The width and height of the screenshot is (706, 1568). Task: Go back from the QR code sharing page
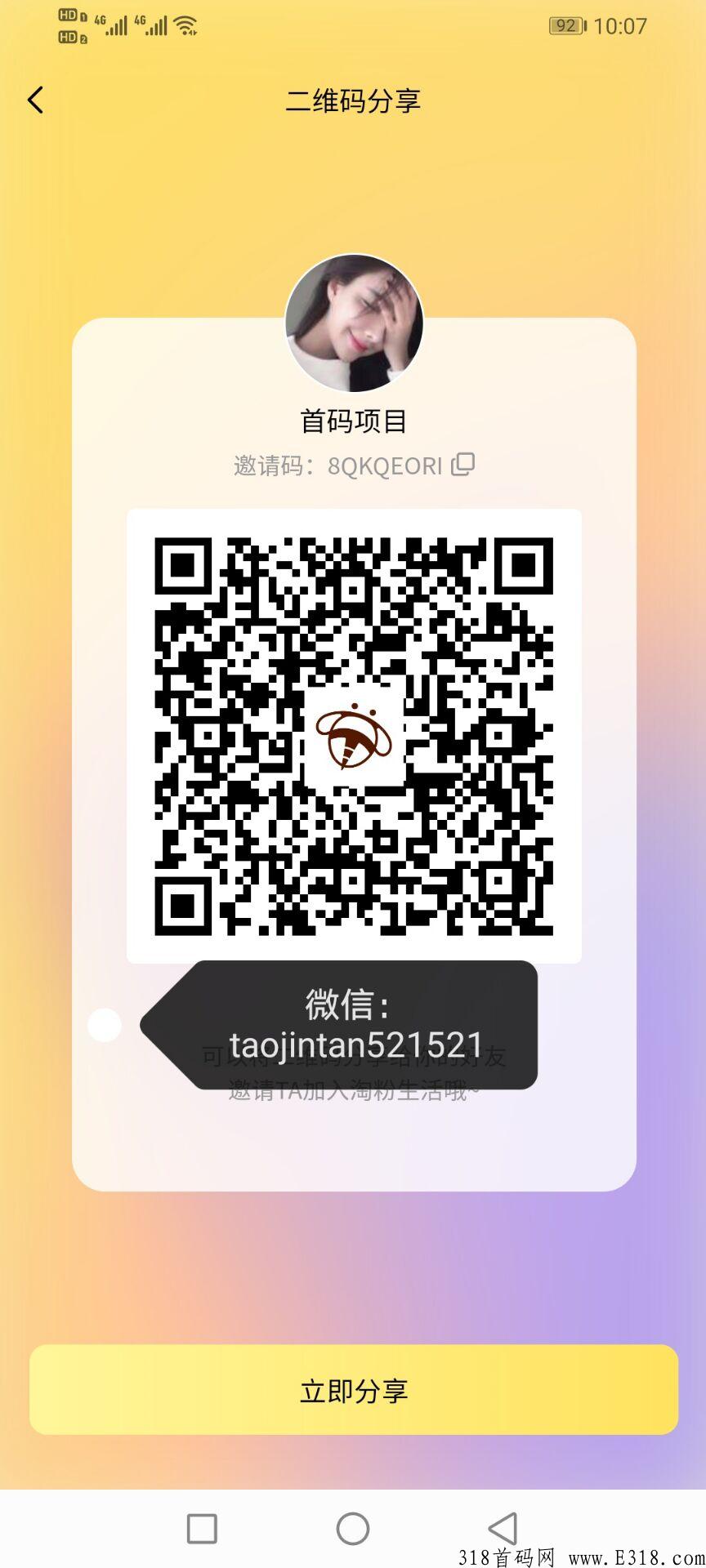point(35,100)
